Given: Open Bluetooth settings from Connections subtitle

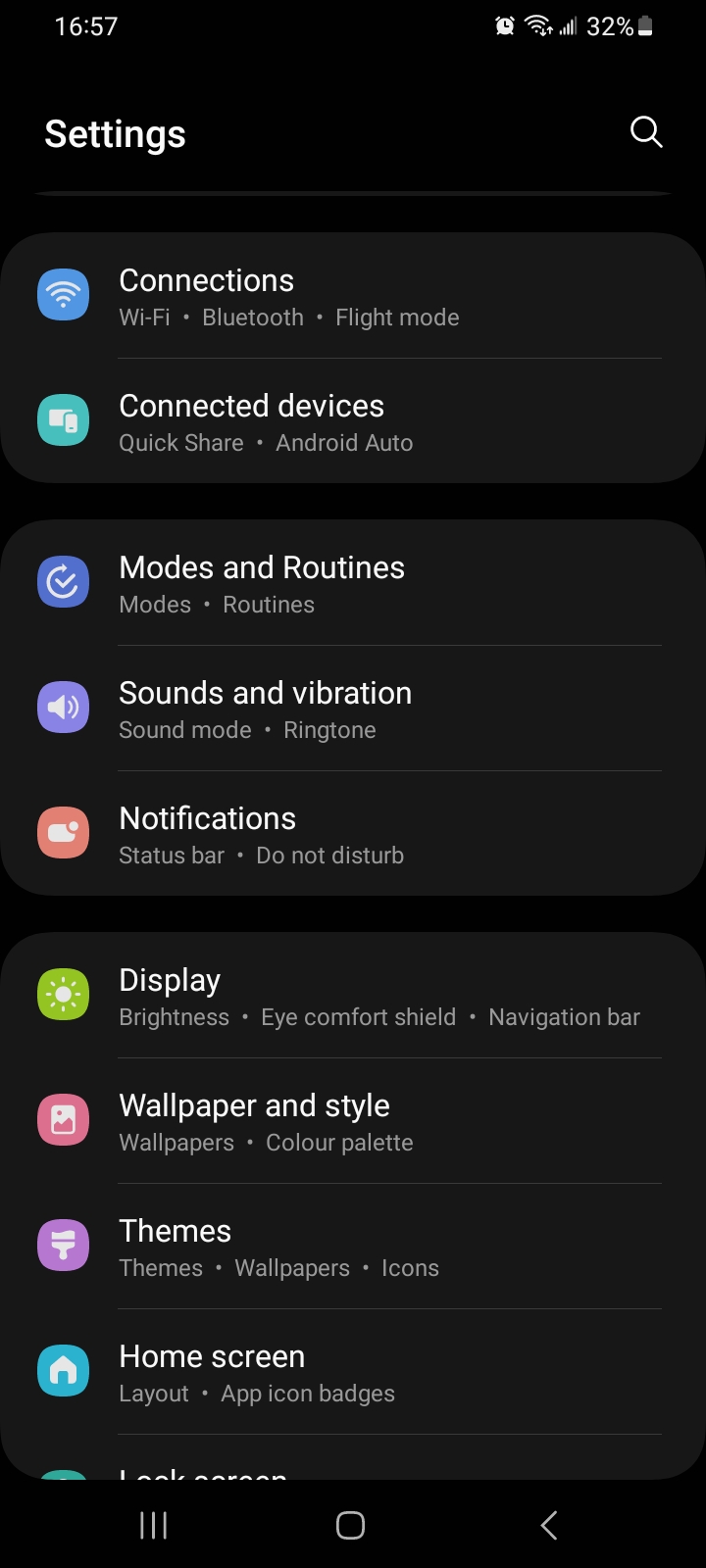Looking at the screenshot, I should (x=252, y=317).
